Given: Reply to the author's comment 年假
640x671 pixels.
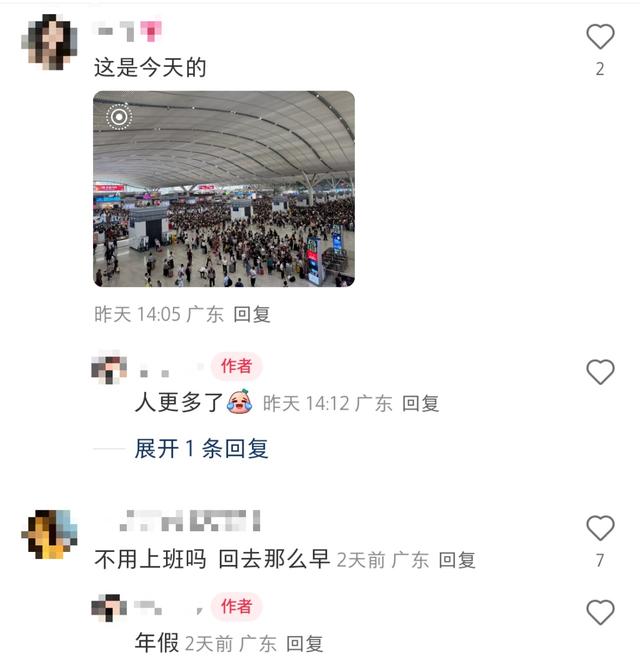Looking at the screenshot, I should click(x=305, y=644).
